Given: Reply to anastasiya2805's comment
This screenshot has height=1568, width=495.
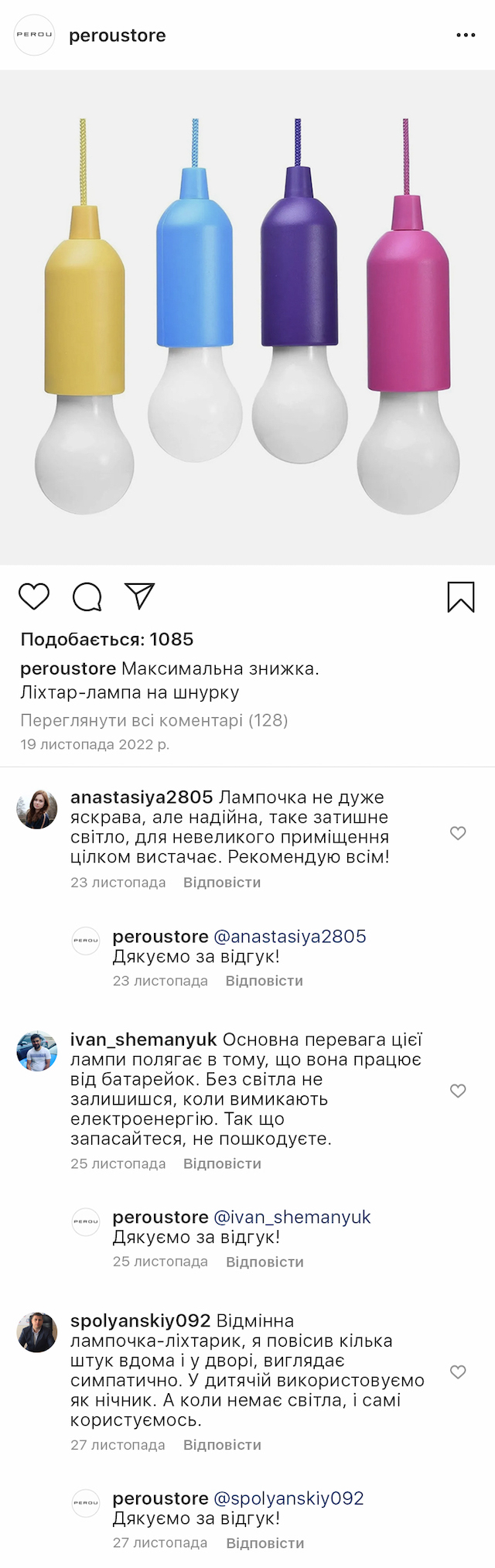Looking at the screenshot, I should (222, 883).
